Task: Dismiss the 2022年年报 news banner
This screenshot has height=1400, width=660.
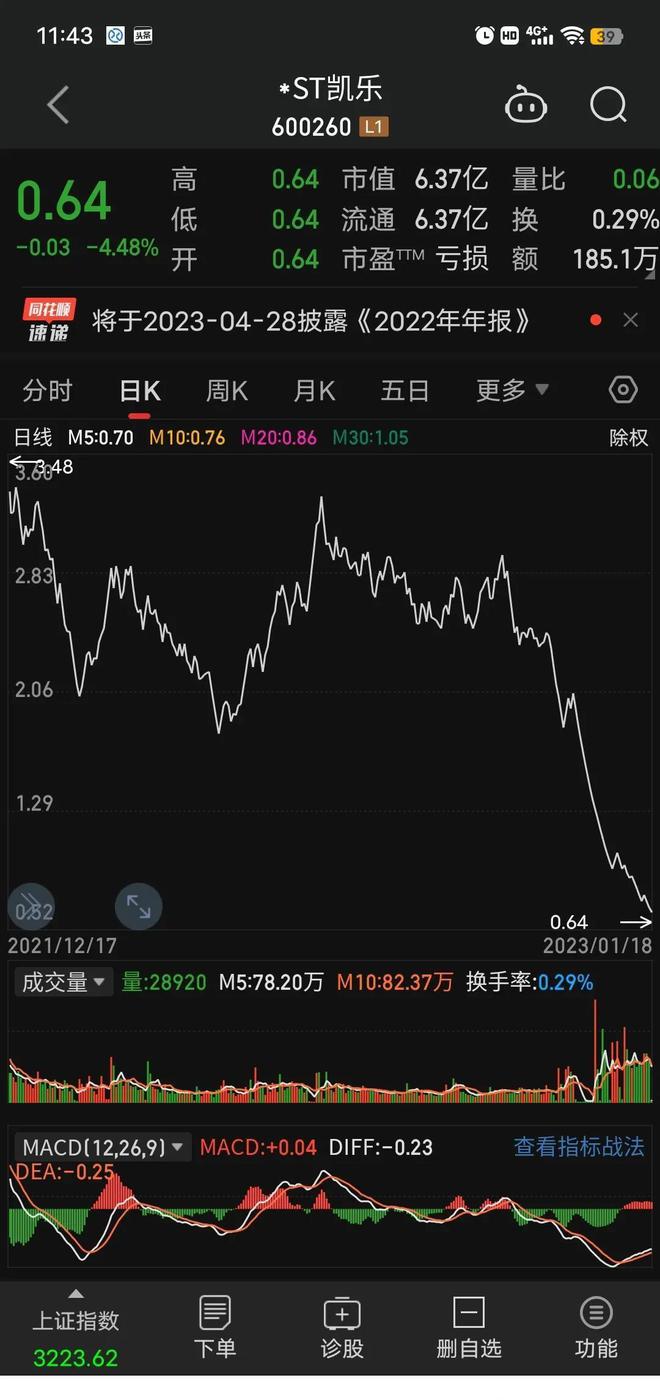Action: coord(630,320)
